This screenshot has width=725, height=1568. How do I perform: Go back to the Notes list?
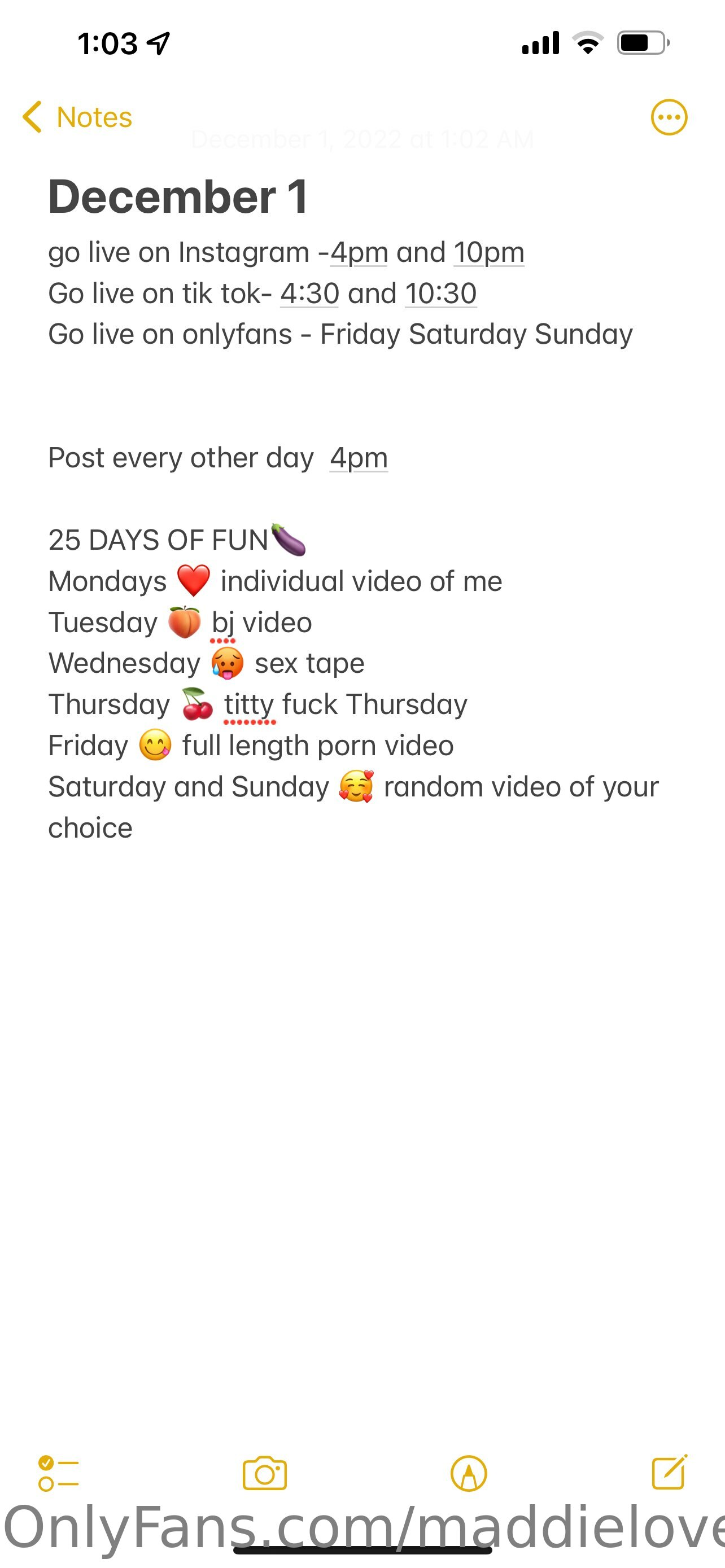tap(77, 117)
